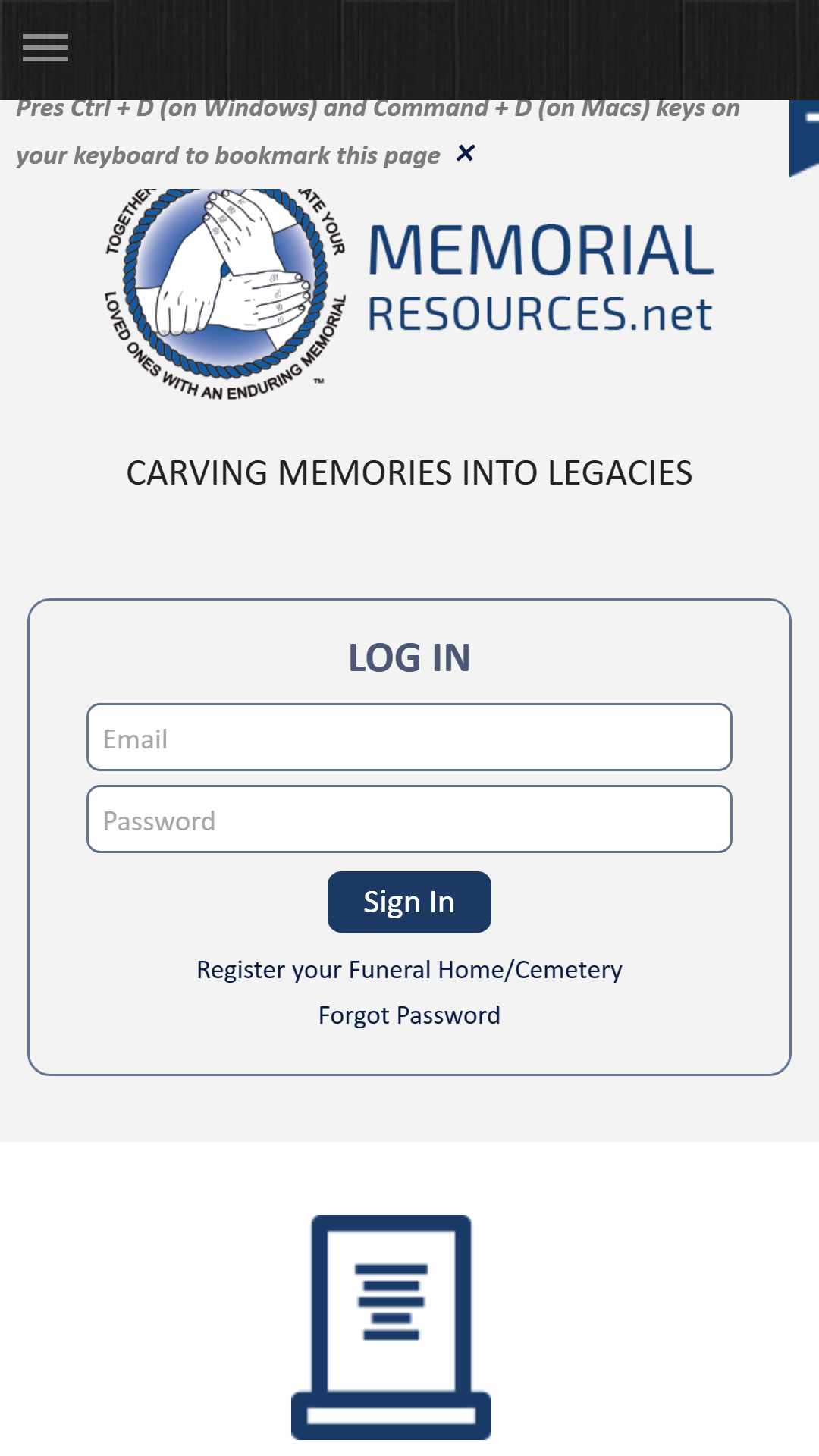
Task: Focus the Email field
Action: [409, 737]
